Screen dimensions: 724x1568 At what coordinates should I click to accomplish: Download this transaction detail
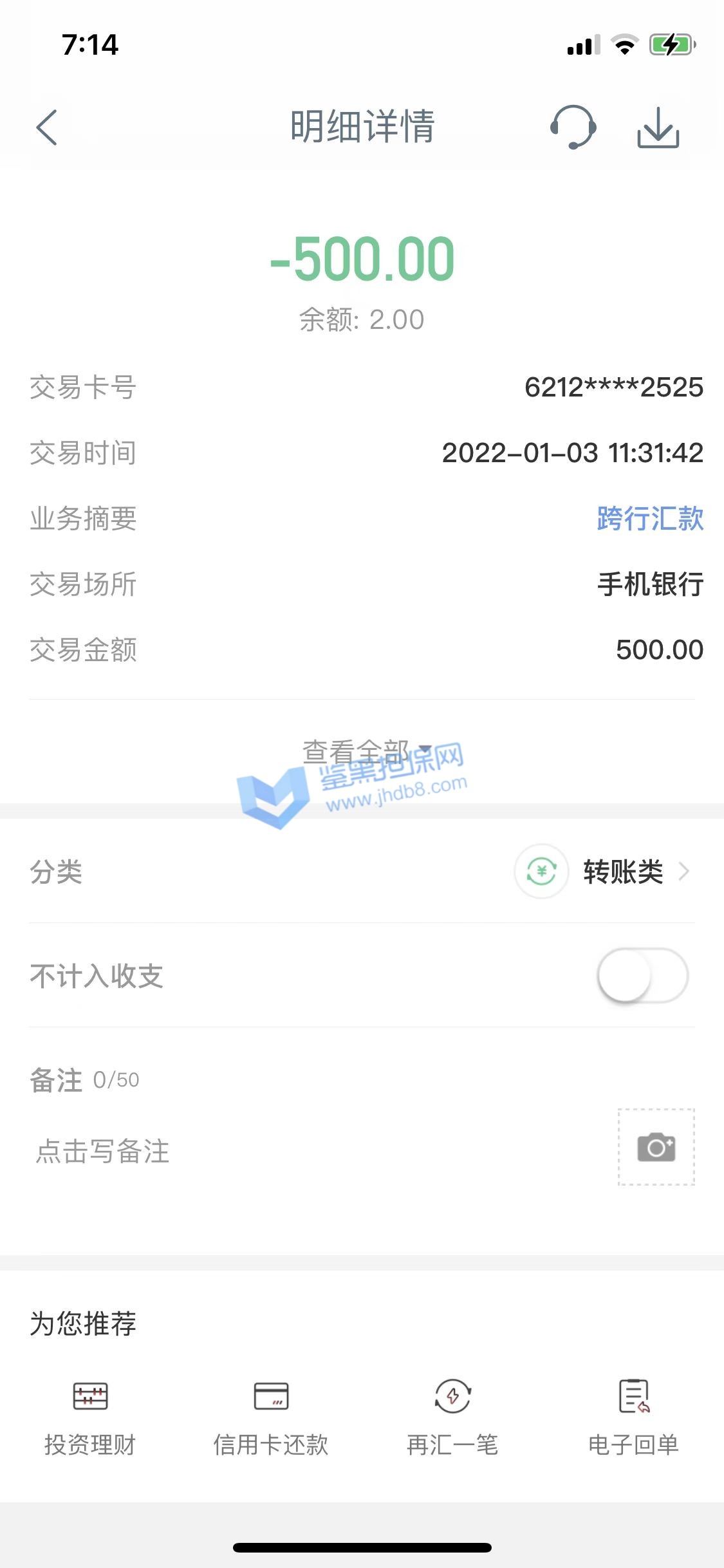(x=658, y=128)
